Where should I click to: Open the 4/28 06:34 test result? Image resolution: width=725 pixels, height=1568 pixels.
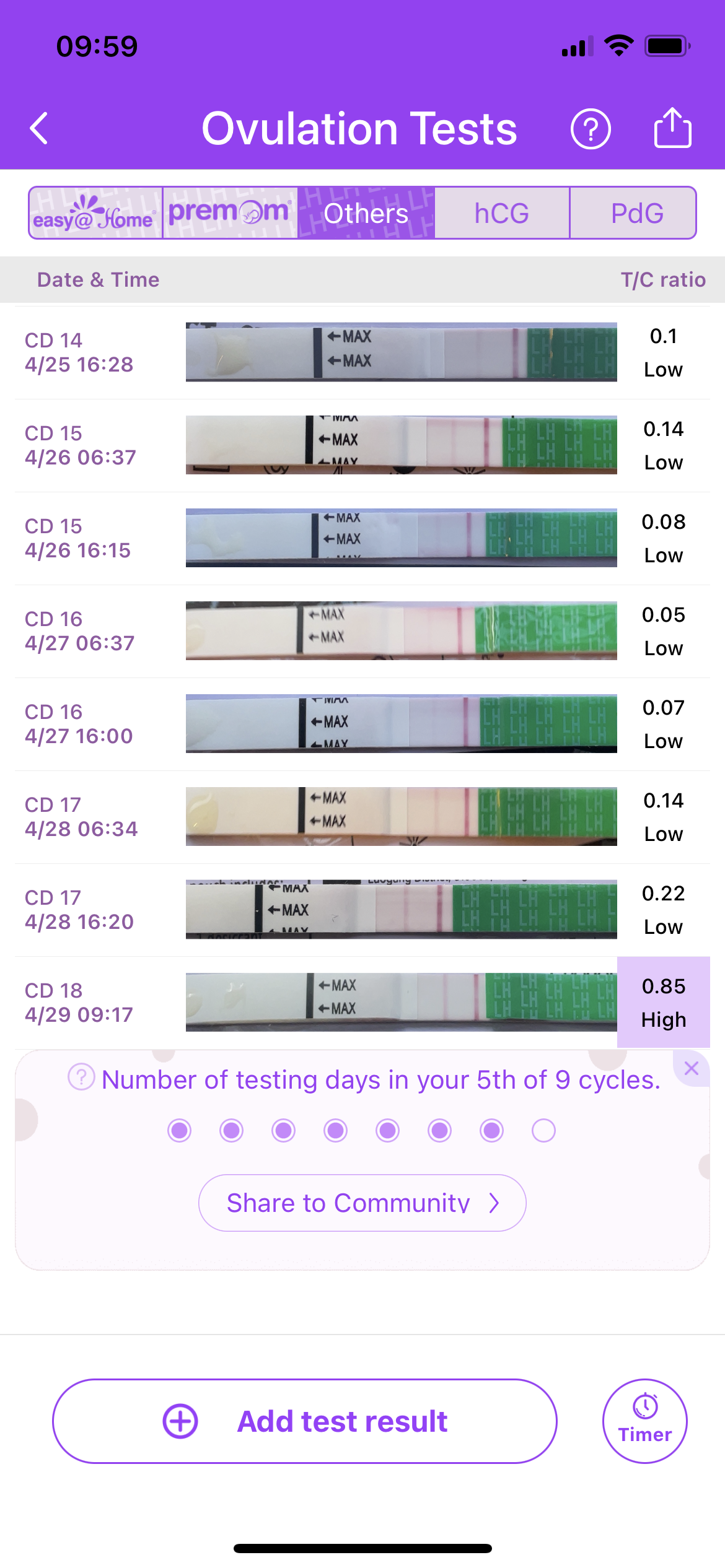362,817
